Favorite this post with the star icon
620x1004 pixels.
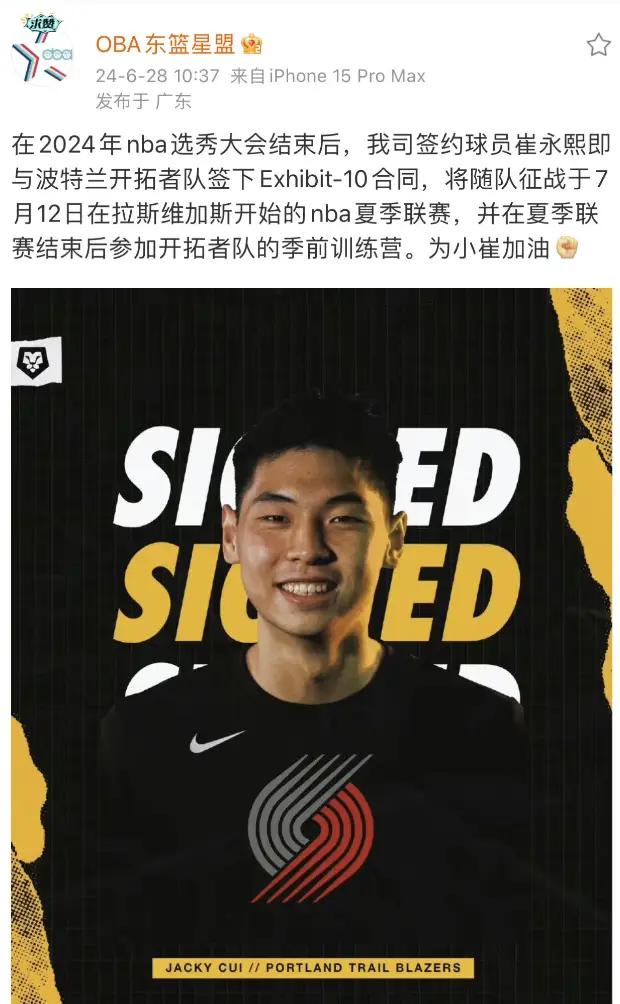point(598,45)
